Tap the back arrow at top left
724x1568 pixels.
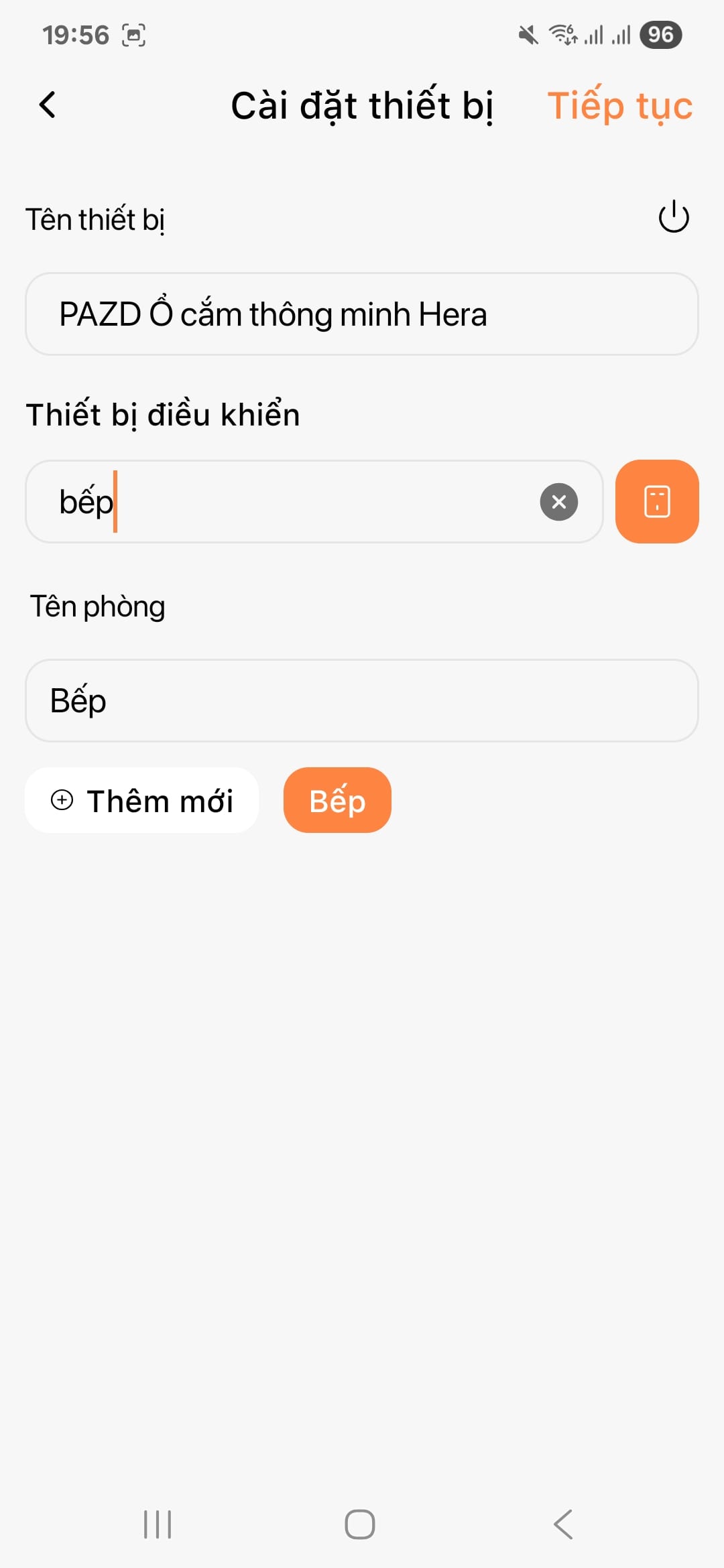click(x=47, y=105)
